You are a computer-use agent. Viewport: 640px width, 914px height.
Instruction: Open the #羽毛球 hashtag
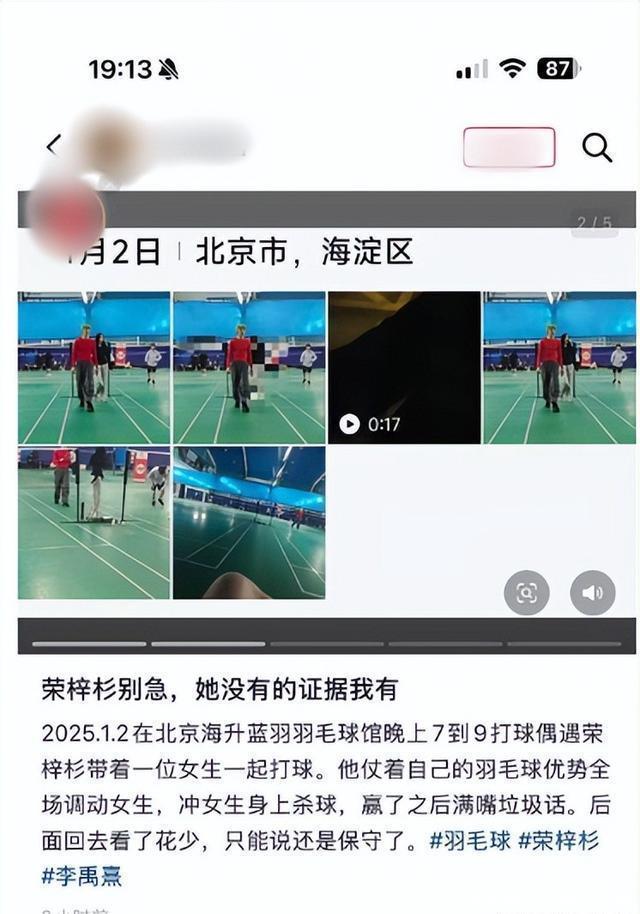coord(469,841)
